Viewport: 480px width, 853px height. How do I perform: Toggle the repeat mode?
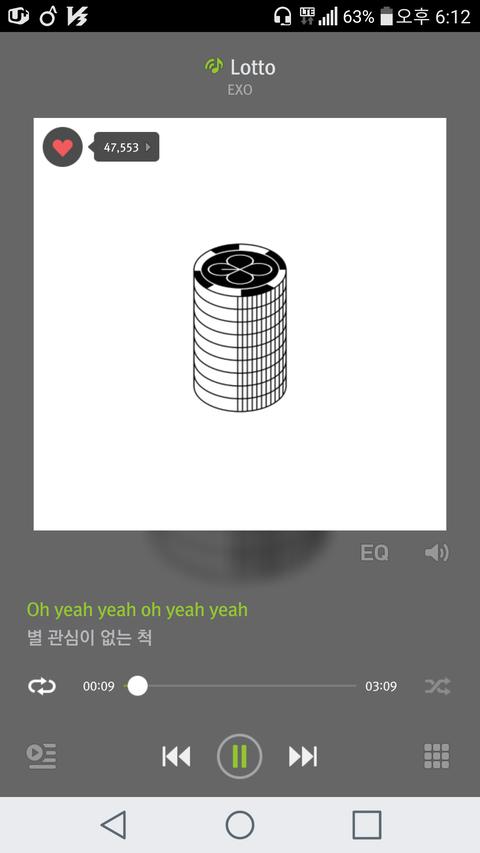[42, 686]
